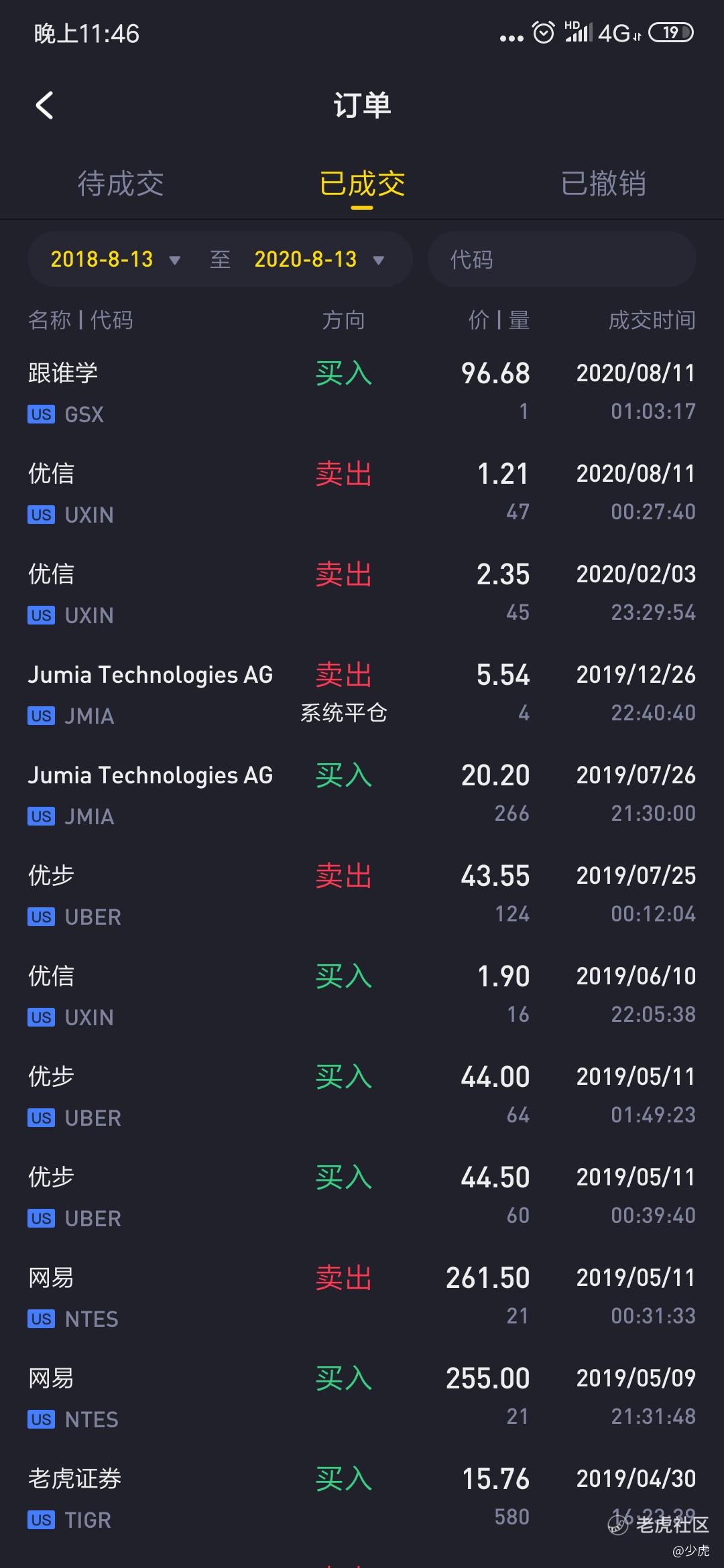Open the NTES buy order at 255.00
Screen dimensions: 724x1568
(362, 1397)
